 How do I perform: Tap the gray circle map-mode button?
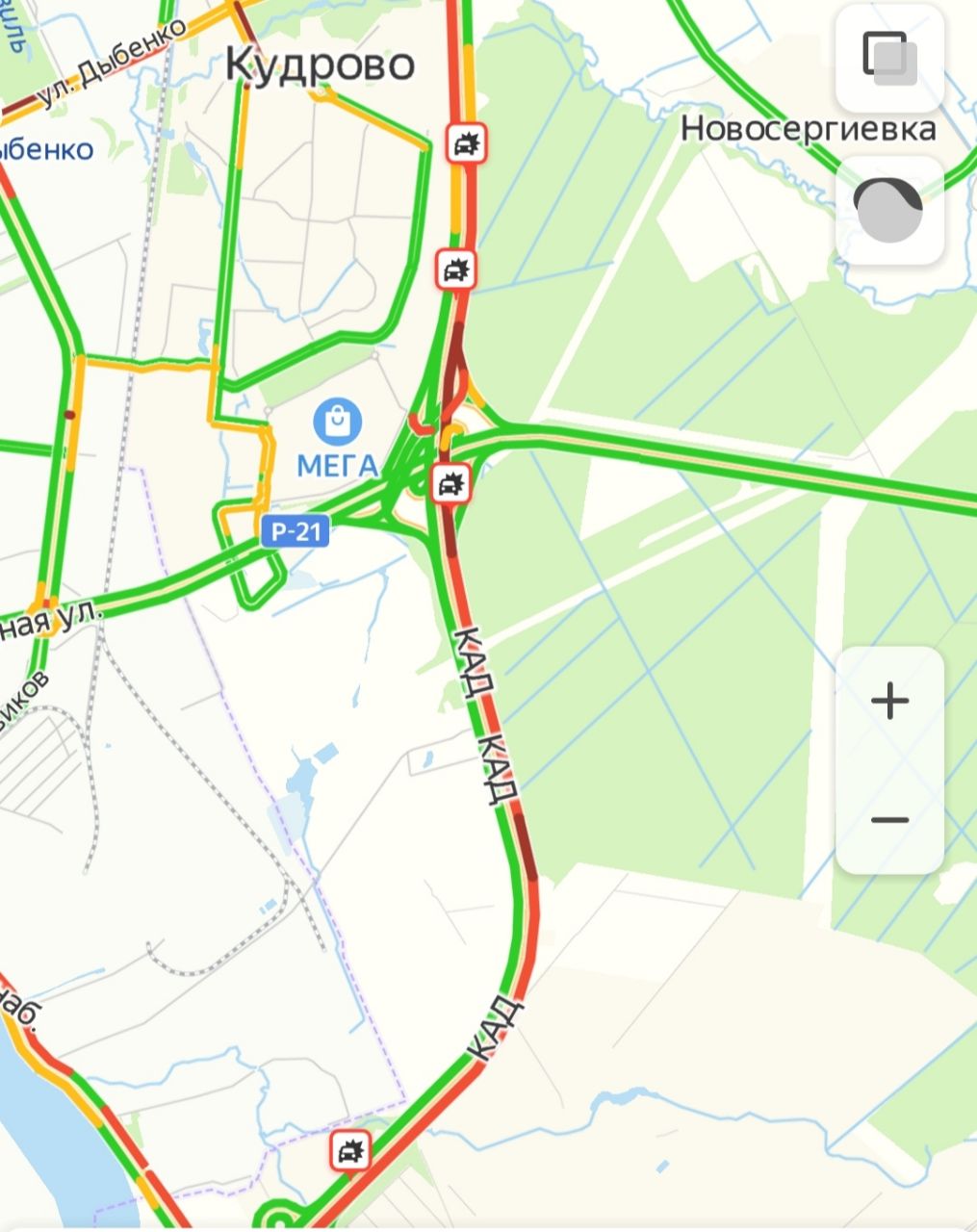pos(888,209)
